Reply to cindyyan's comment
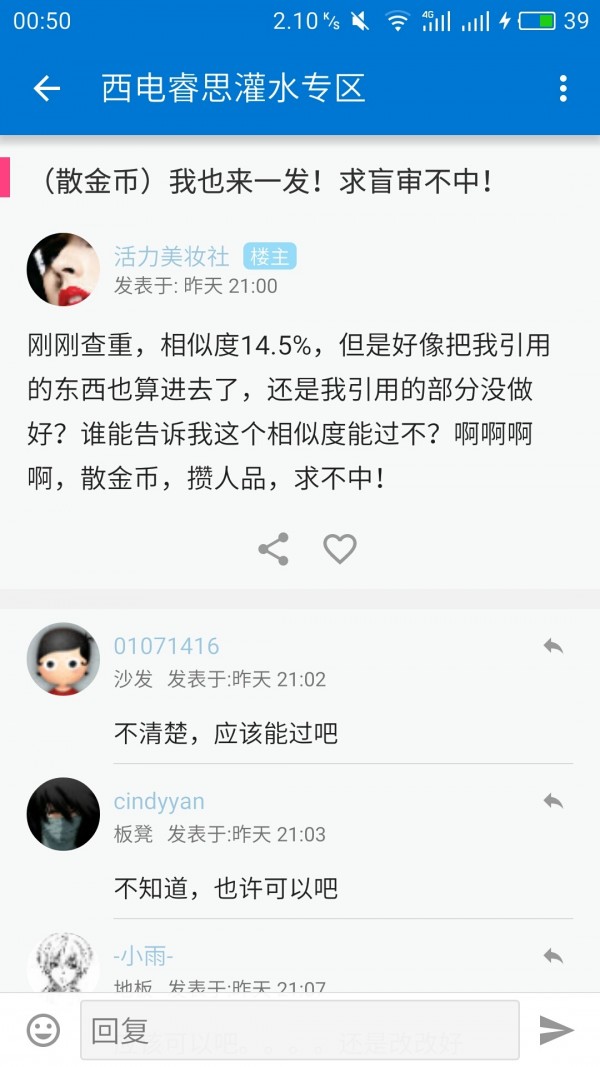 tap(553, 802)
